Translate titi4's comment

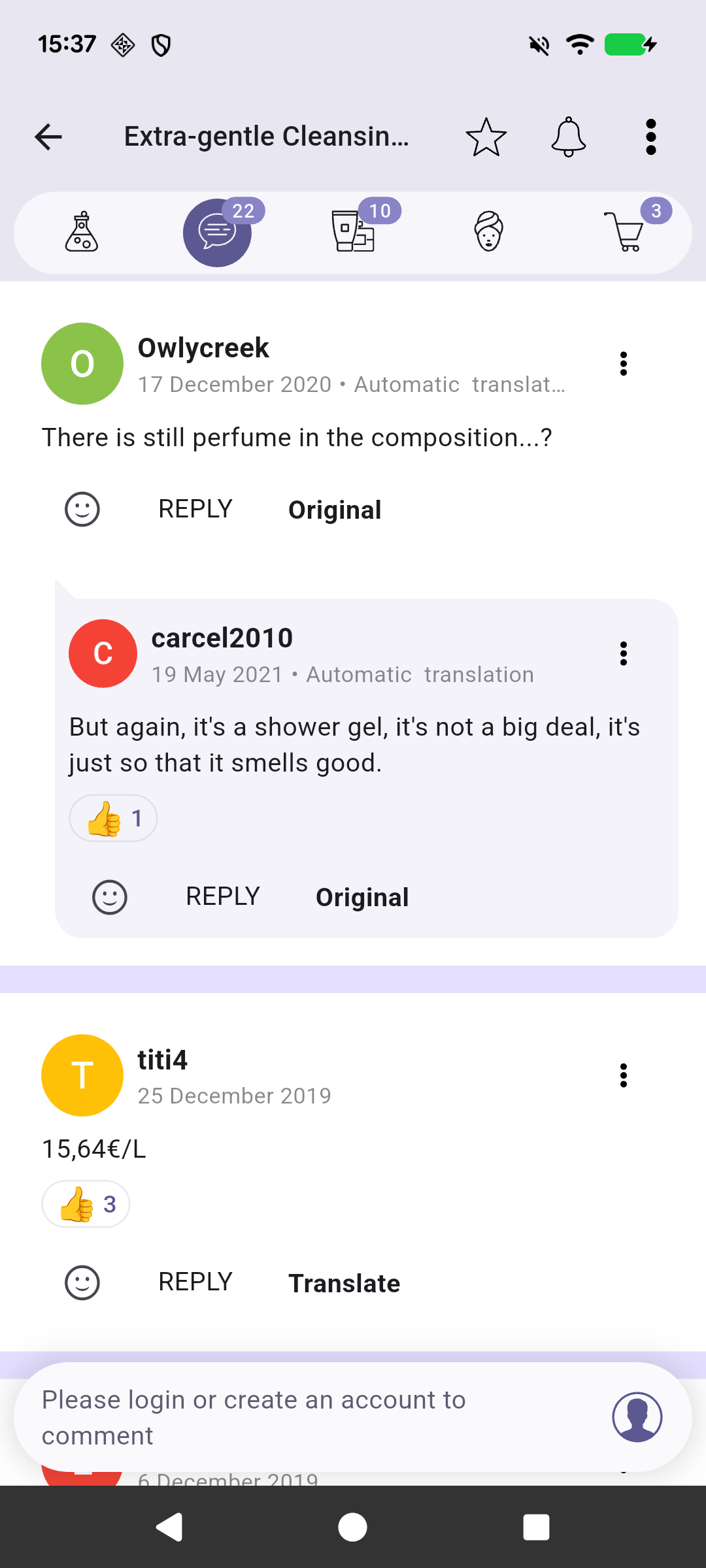344,1284
